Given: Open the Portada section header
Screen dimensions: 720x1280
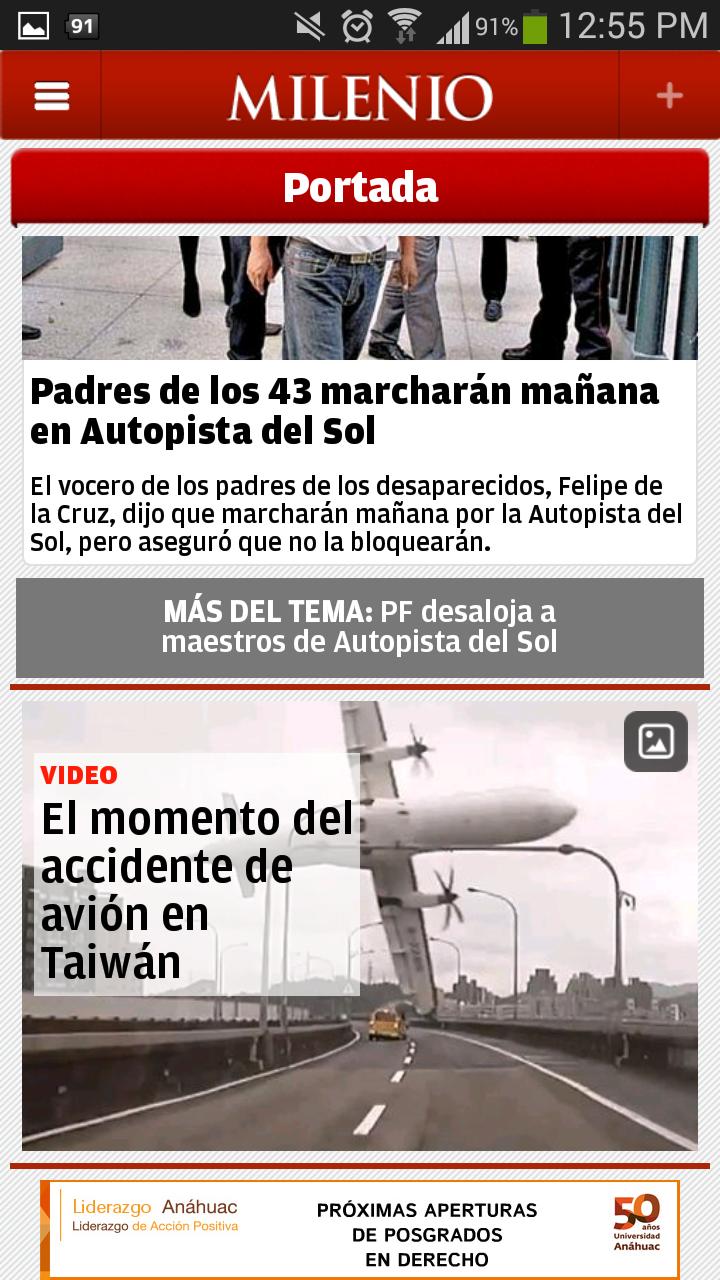Looking at the screenshot, I should (360, 186).
